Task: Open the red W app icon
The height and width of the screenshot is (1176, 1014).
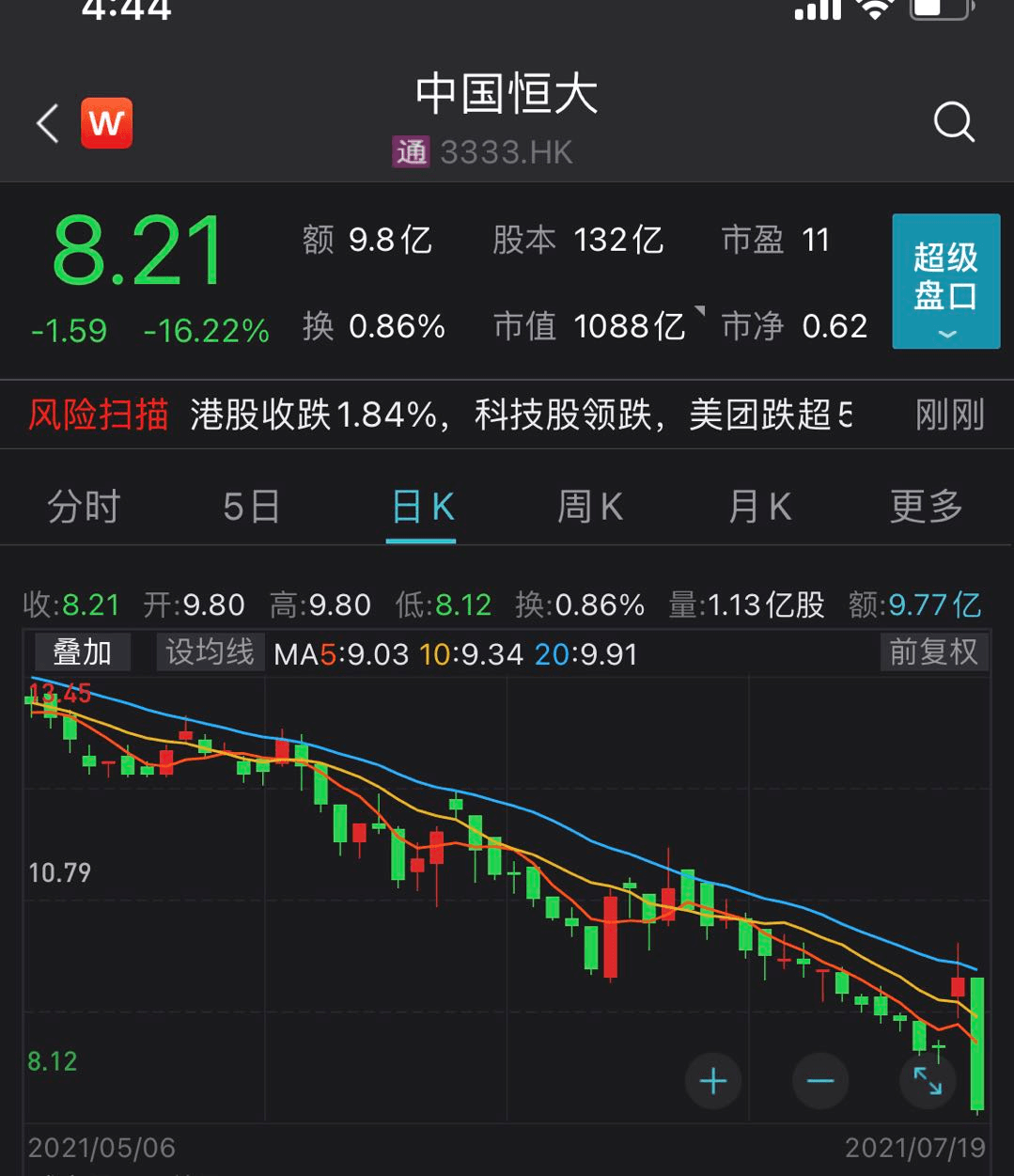Action: [106, 123]
